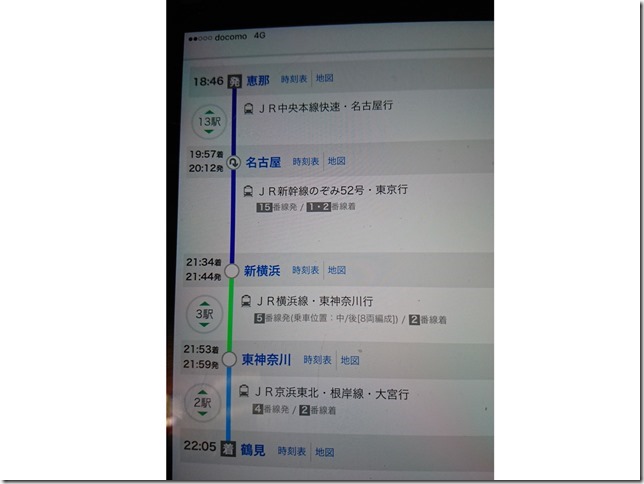Image resolution: width=644 pixels, height=484 pixels.
Task: Check the 時刻表 timetable for 新横浜
Action: tap(305, 270)
